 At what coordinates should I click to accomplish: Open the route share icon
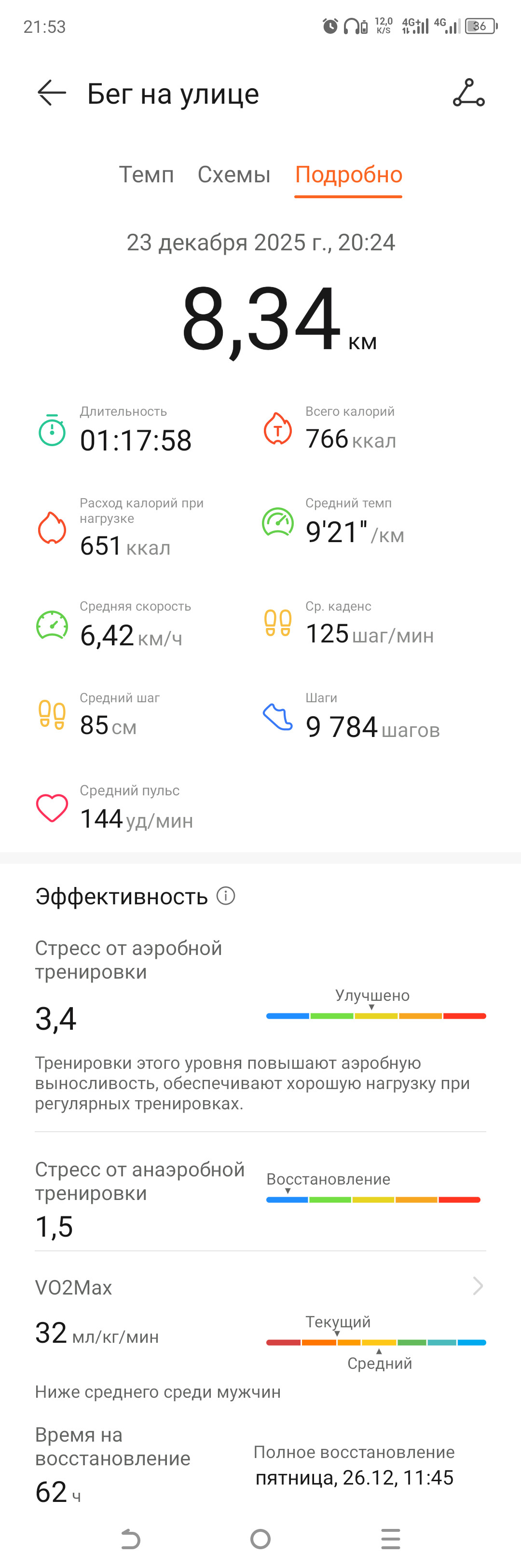point(468,93)
